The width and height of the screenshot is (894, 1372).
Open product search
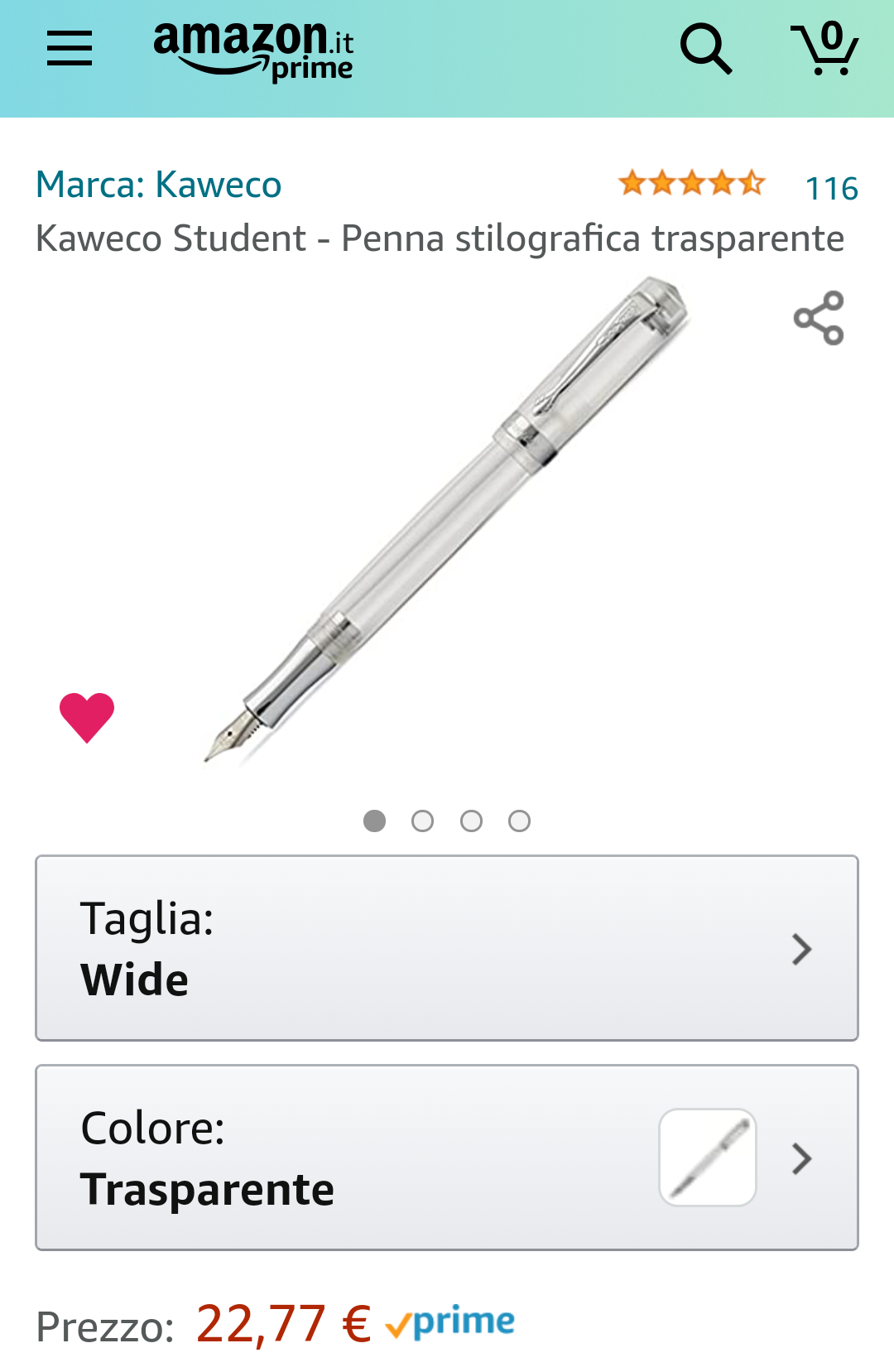[x=705, y=49]
